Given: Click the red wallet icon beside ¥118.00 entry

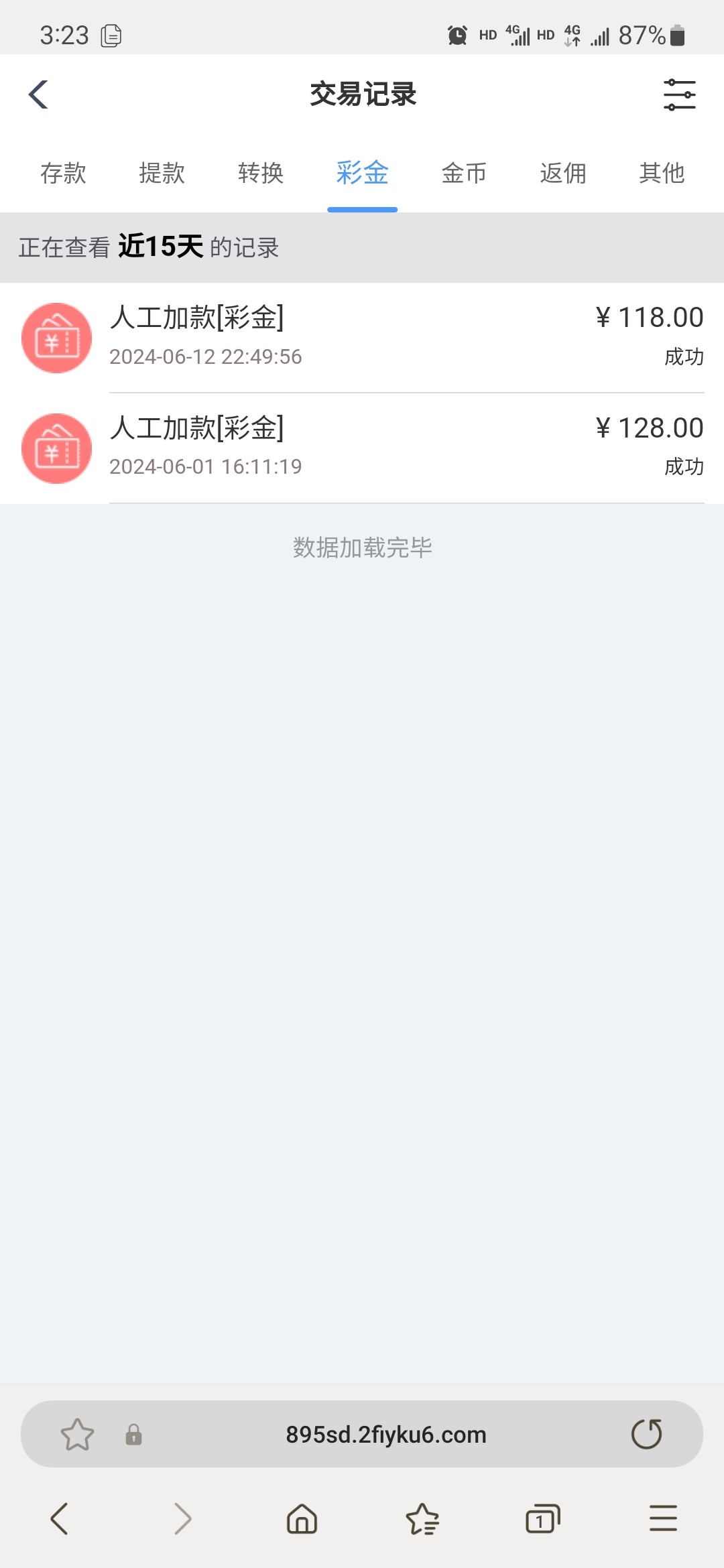Looking at the screenshot, I should click(x=56, y=337).
